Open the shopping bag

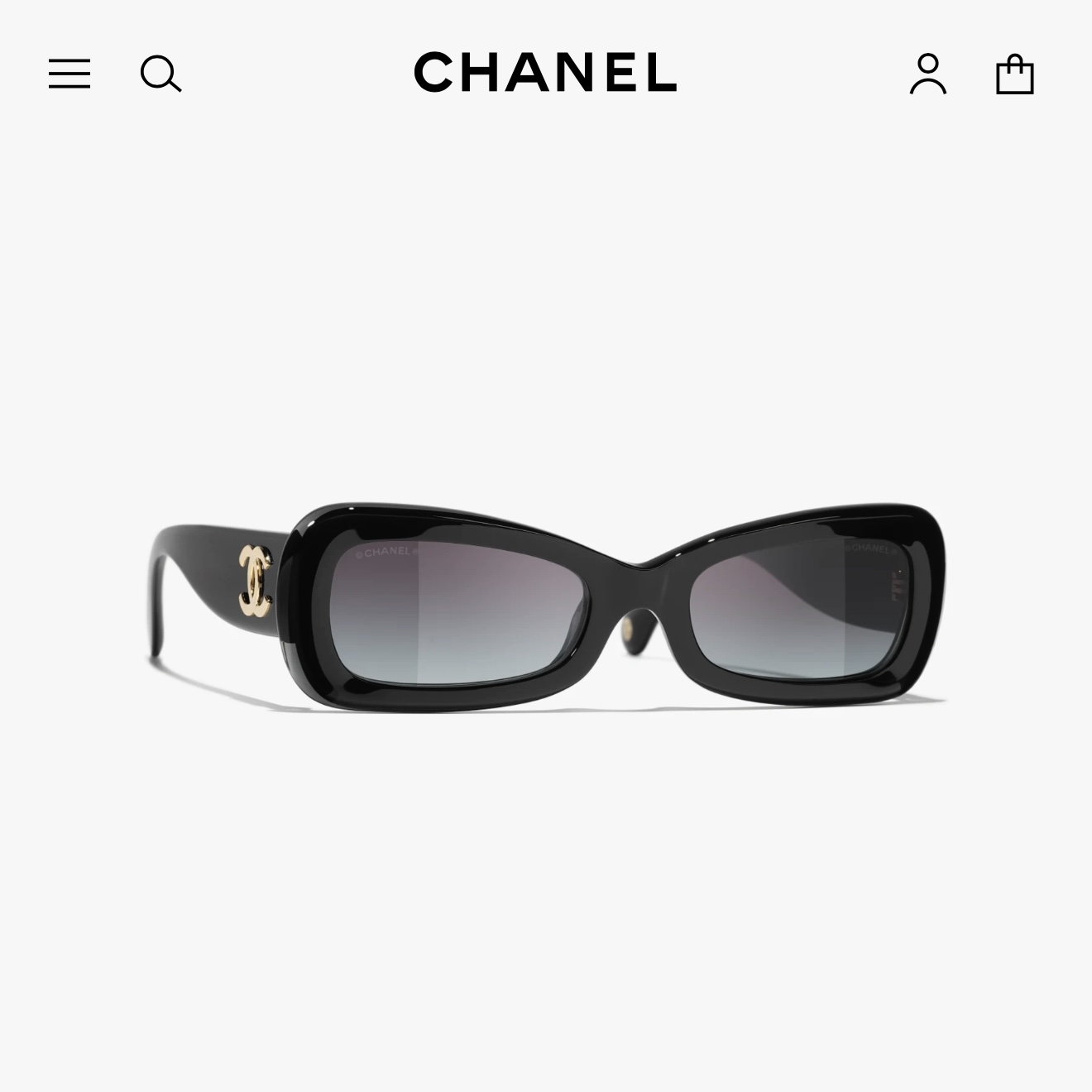coord(1015,74)
